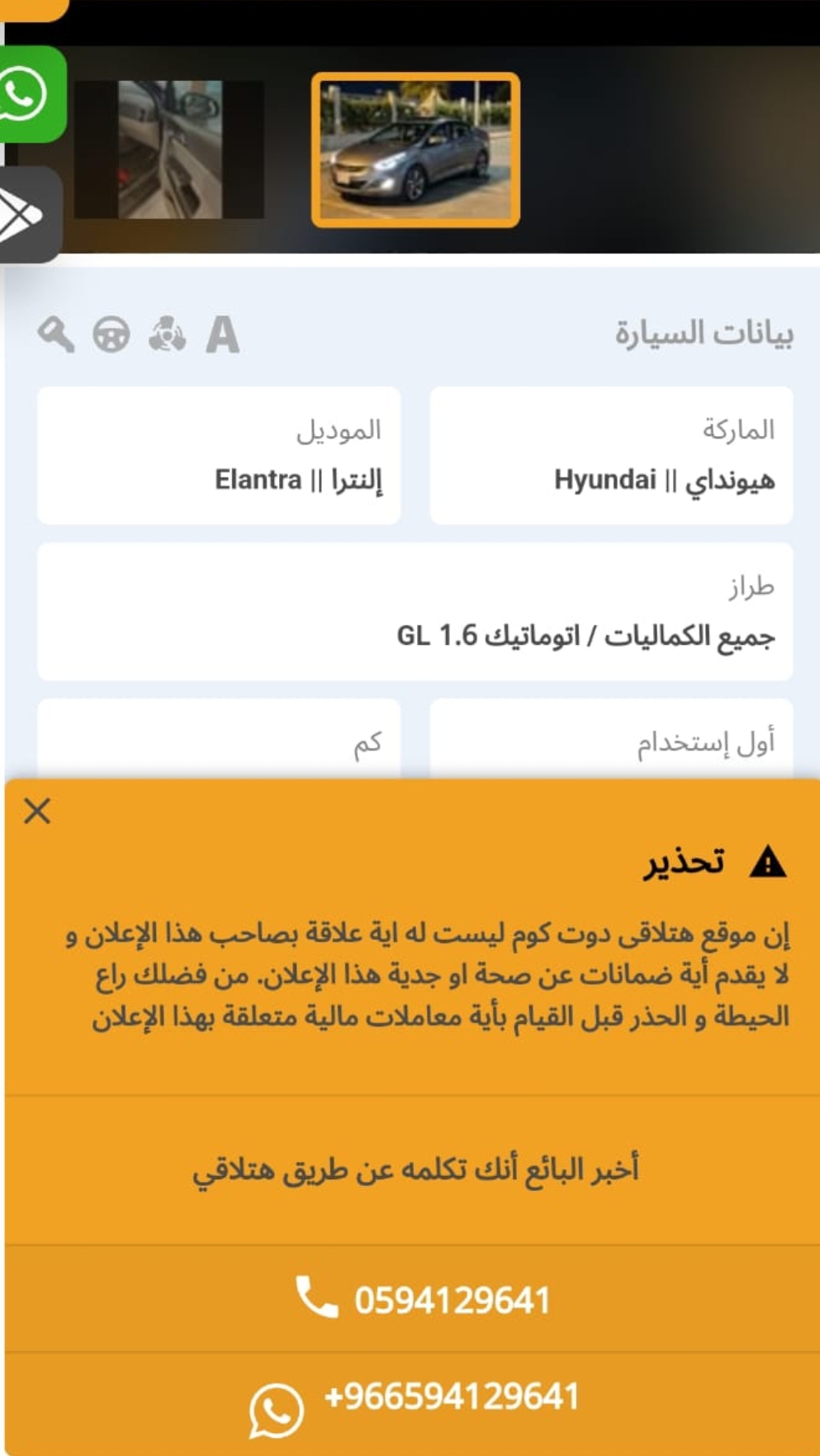The width and height of the screenshot is (820, 1456).
Task: Open the Google Play side button
Action: (x=30, y=215)
